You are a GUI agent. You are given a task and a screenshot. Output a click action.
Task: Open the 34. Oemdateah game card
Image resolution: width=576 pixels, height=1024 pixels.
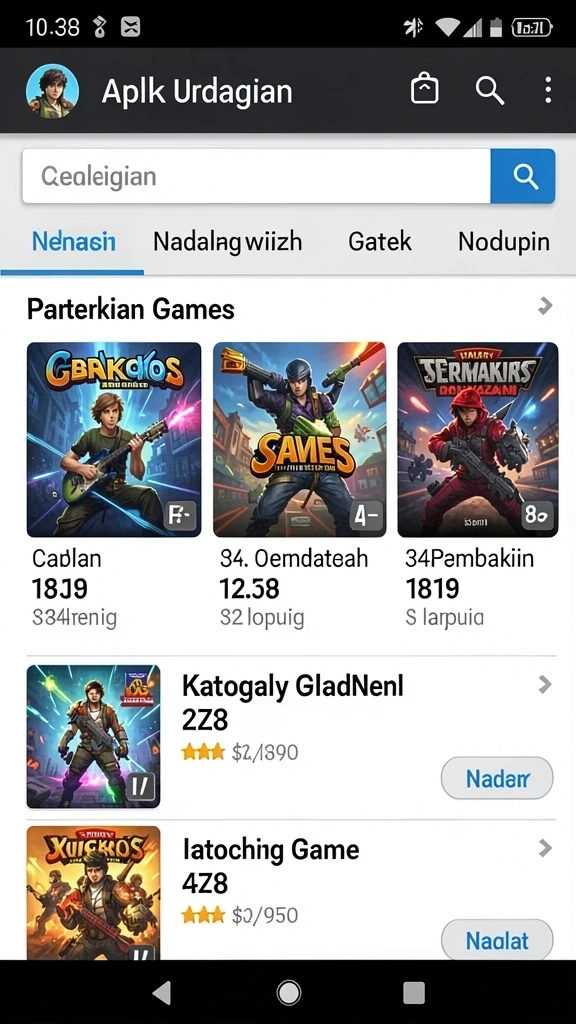click(300, 485)
